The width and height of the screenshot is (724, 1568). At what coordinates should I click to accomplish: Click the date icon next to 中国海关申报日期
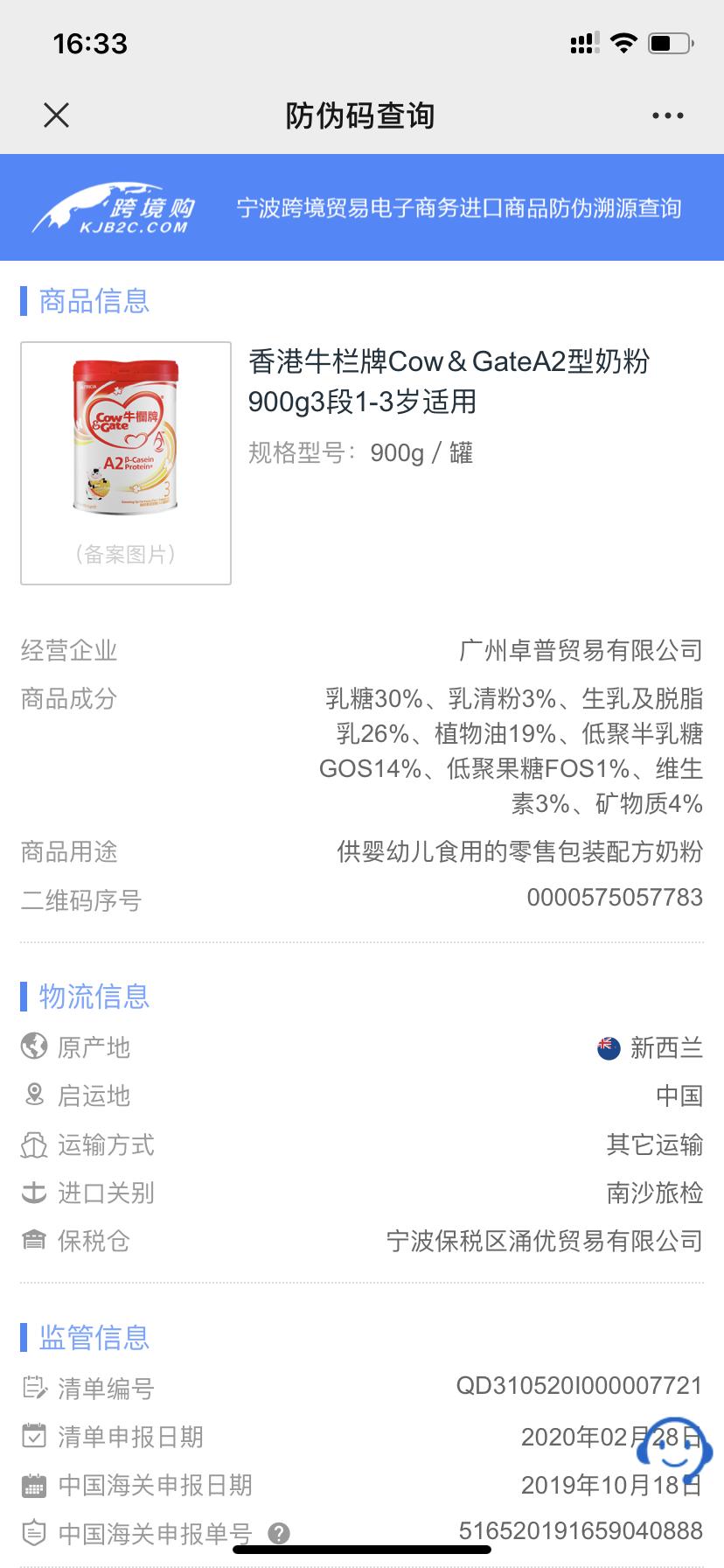coord(32,1485)
